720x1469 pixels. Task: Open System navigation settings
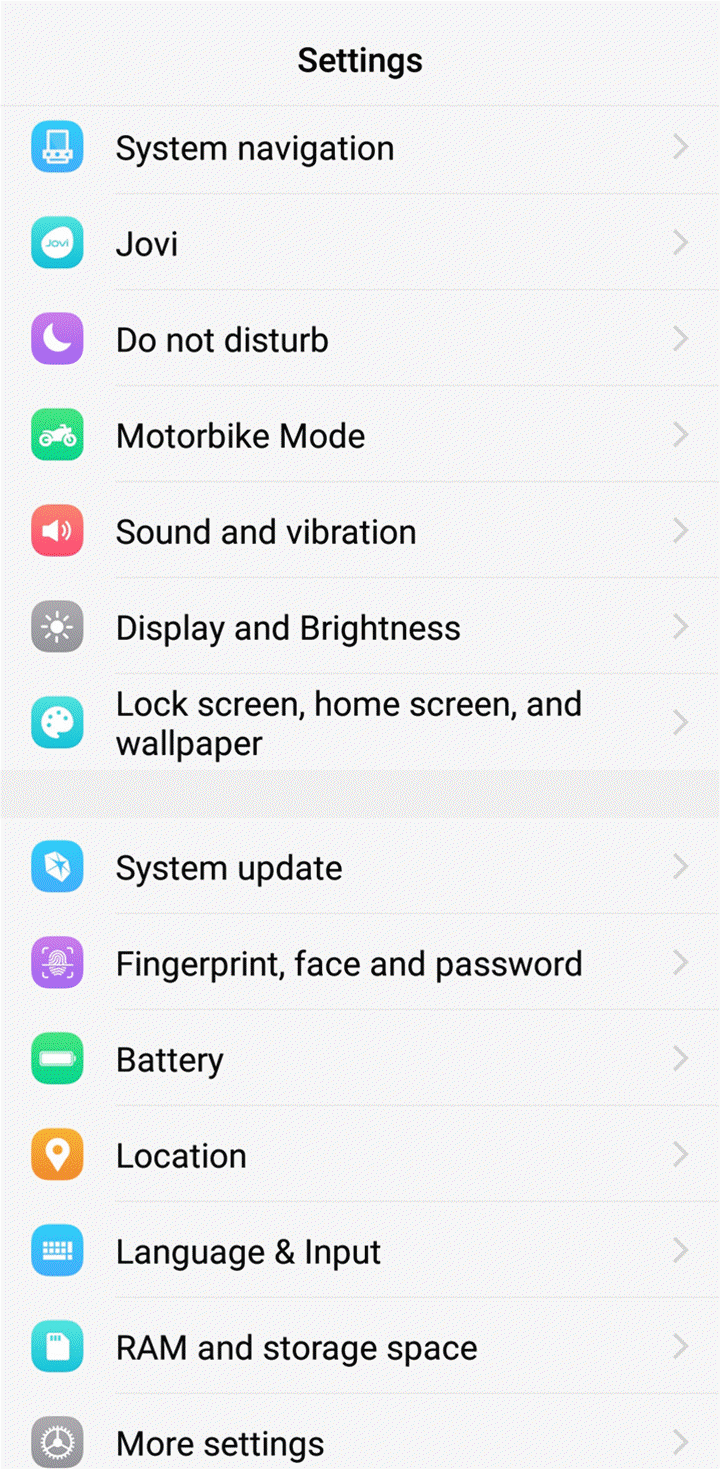pos(360,148)
